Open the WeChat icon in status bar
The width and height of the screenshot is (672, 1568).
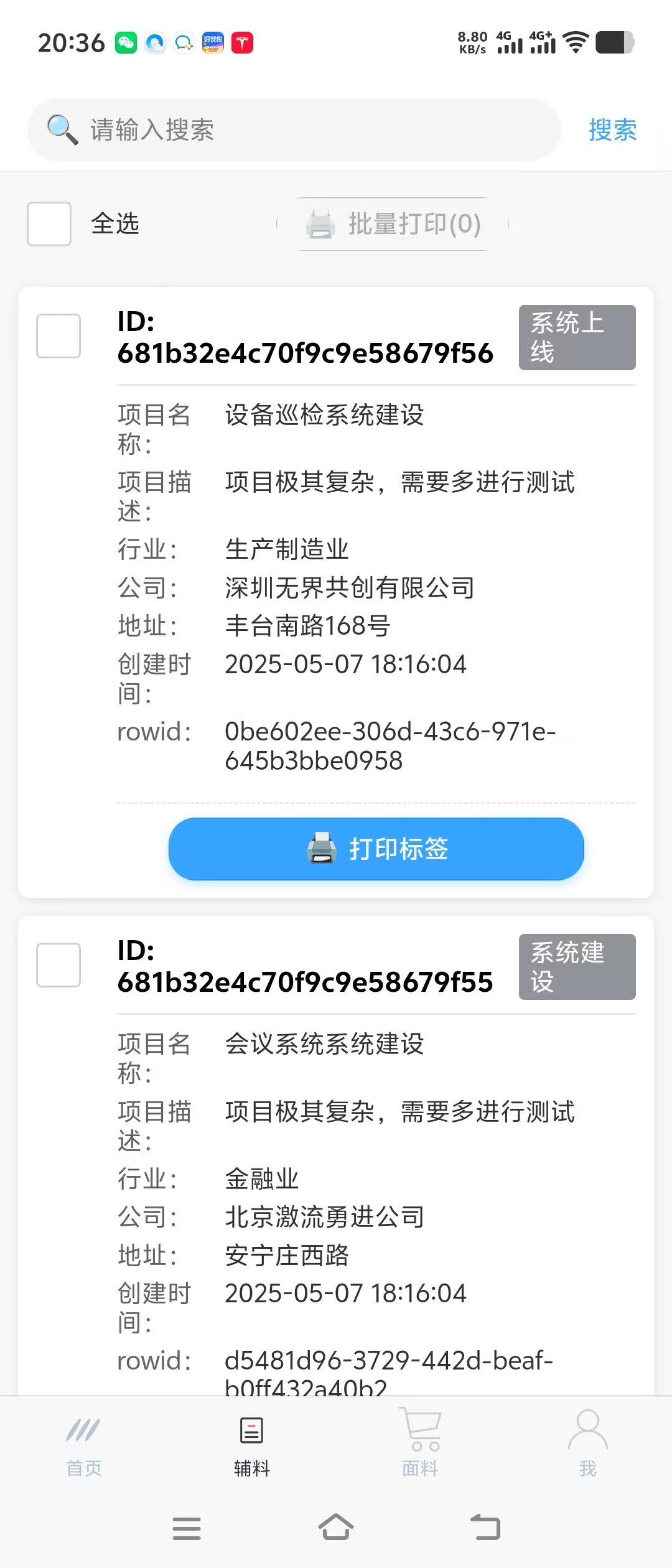(x=124, y=42)
